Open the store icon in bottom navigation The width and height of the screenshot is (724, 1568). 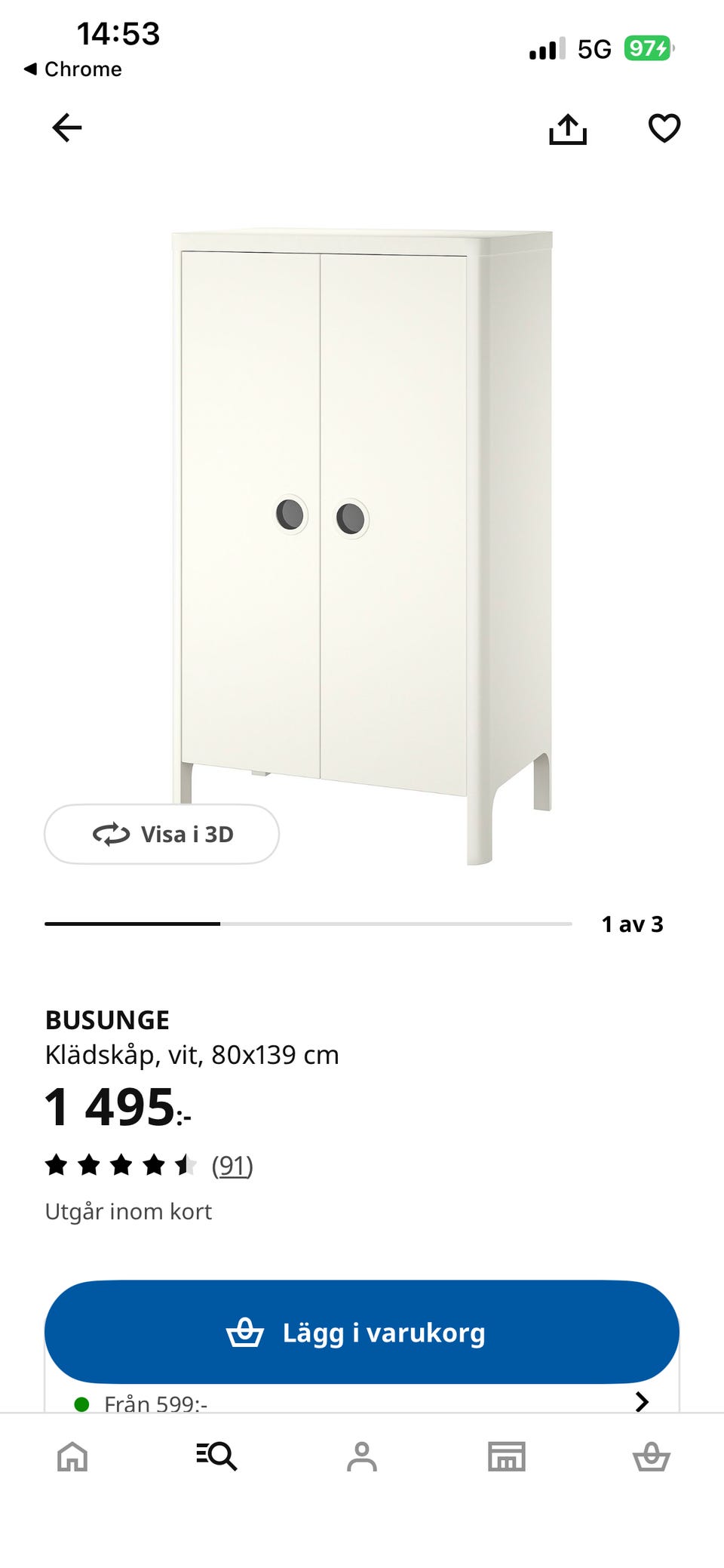click(506, 1456)
